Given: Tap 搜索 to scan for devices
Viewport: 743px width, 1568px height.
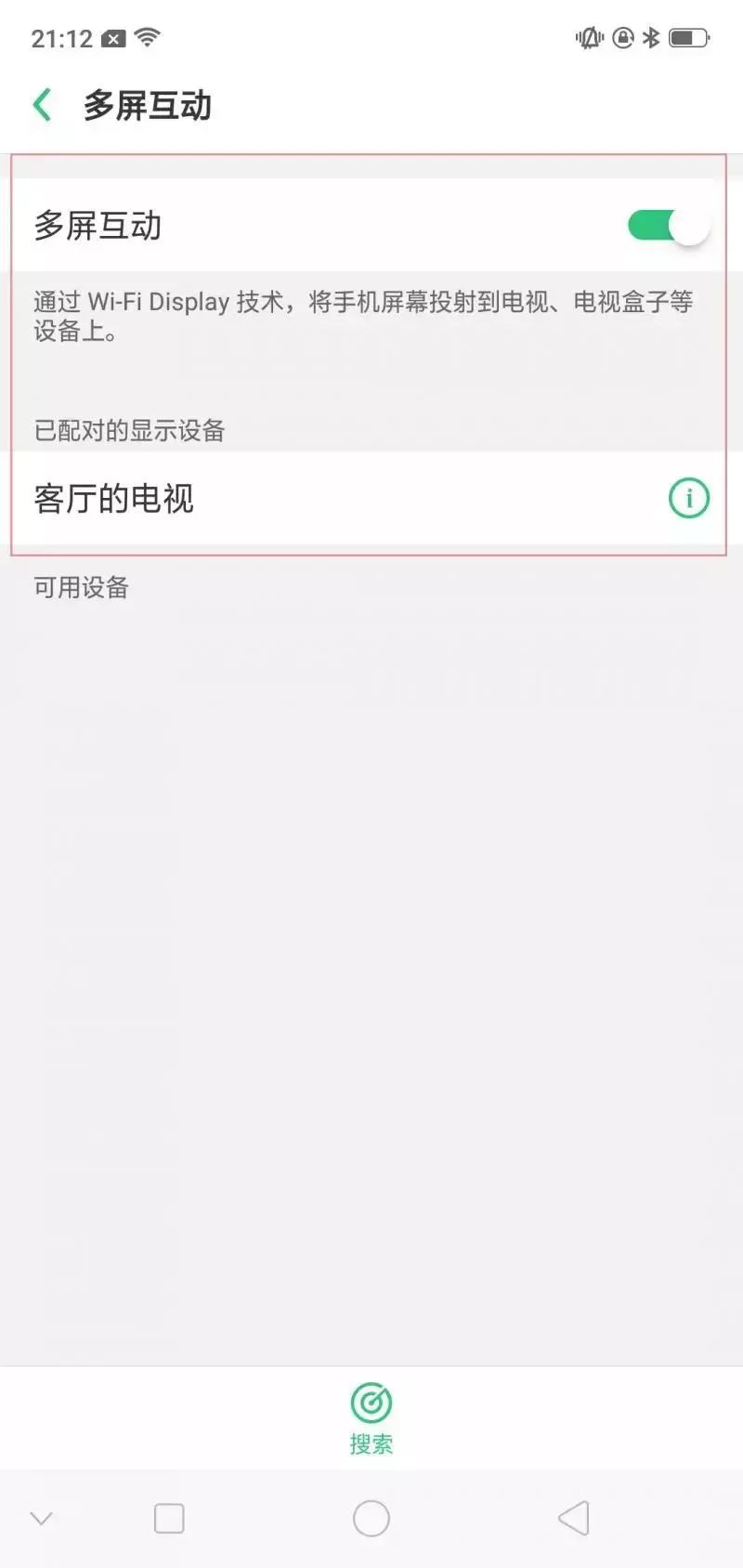Looking at the screenshot, I should pyautogui.click(x=371, y=1444).
